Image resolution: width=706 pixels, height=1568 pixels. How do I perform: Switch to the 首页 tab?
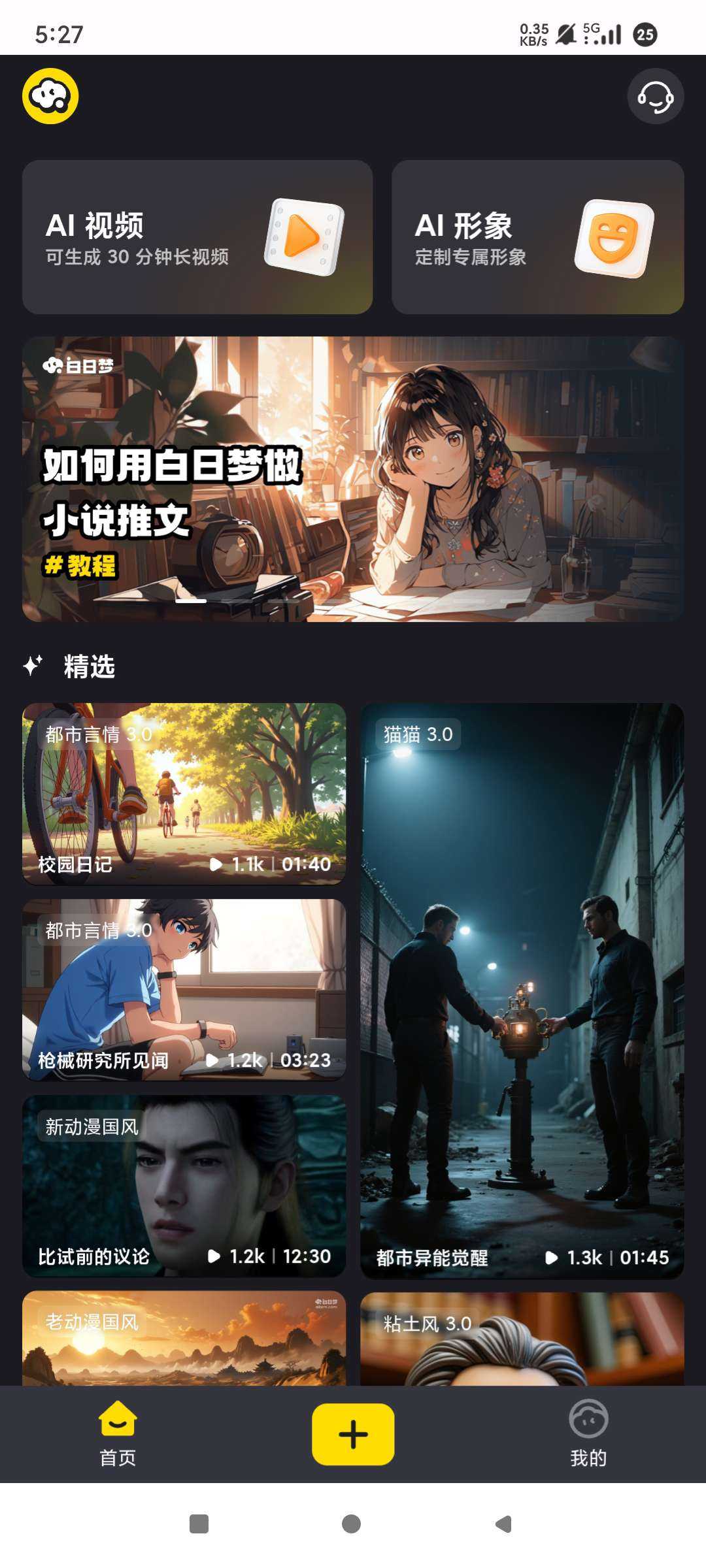point(118,1433)
